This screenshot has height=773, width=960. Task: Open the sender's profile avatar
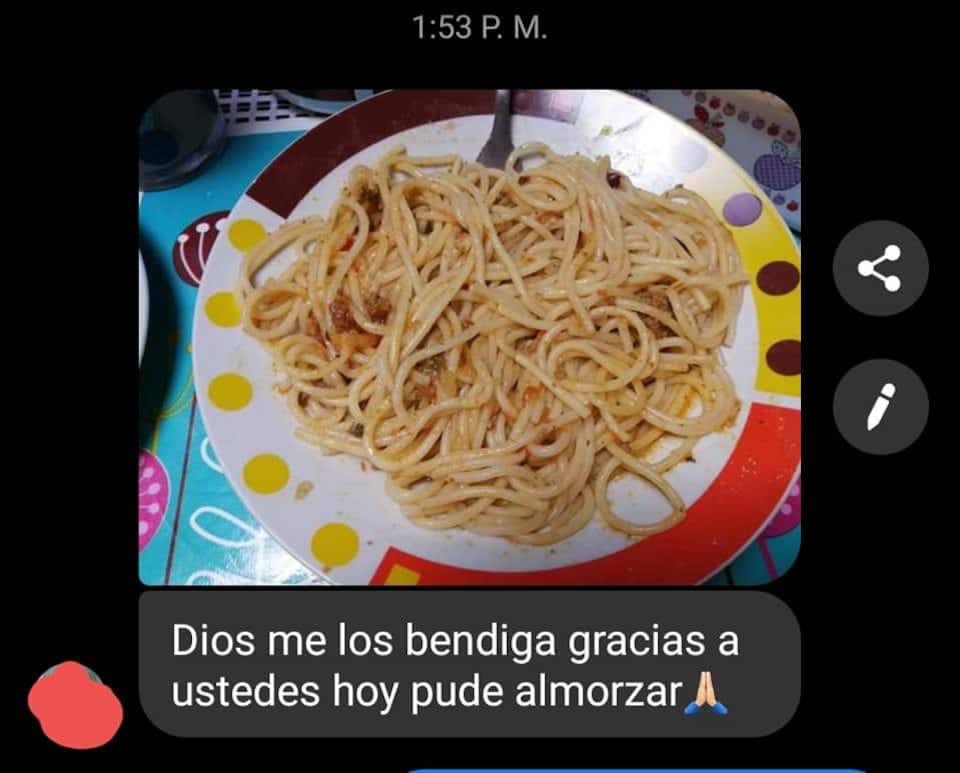[x=75, y=705]
